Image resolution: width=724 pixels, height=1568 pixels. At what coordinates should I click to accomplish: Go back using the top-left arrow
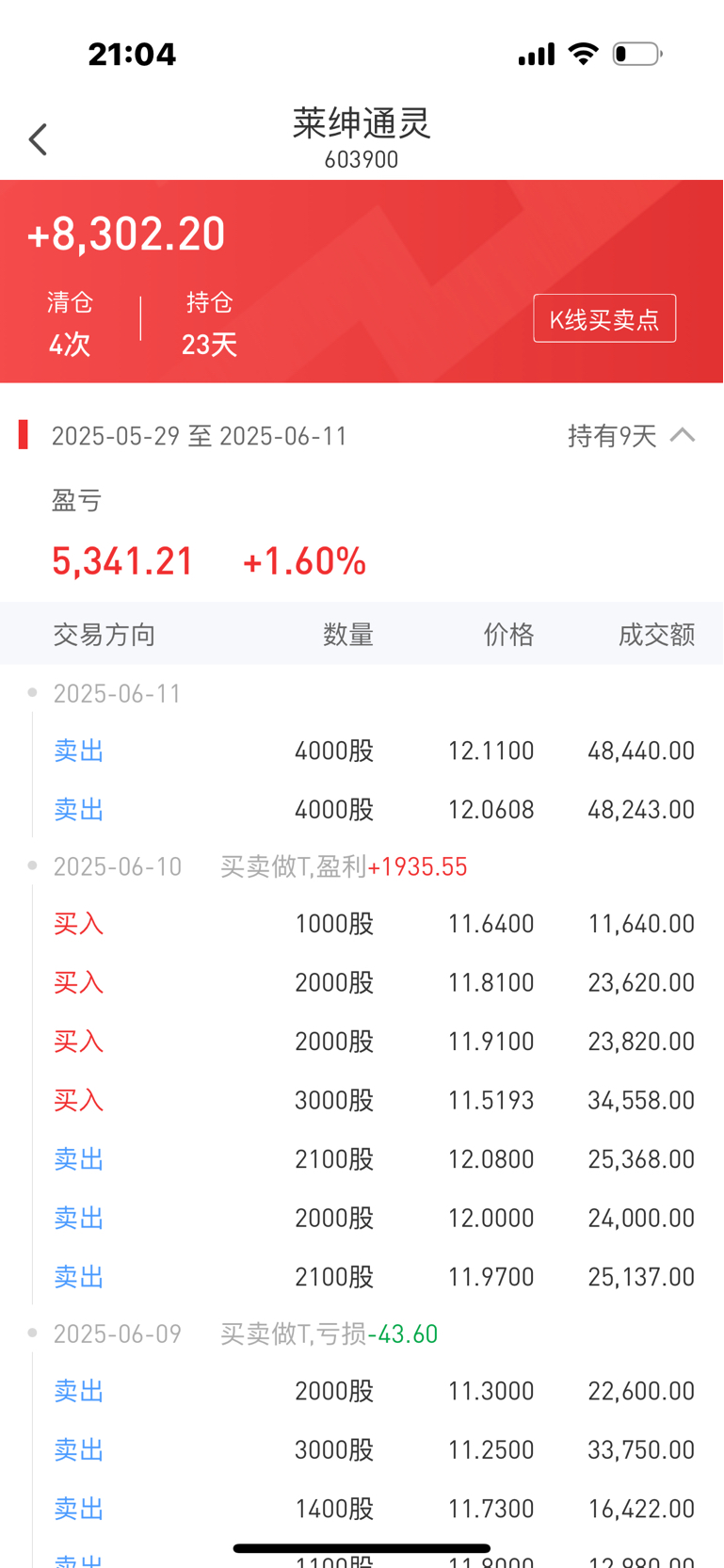click(38, 139)
